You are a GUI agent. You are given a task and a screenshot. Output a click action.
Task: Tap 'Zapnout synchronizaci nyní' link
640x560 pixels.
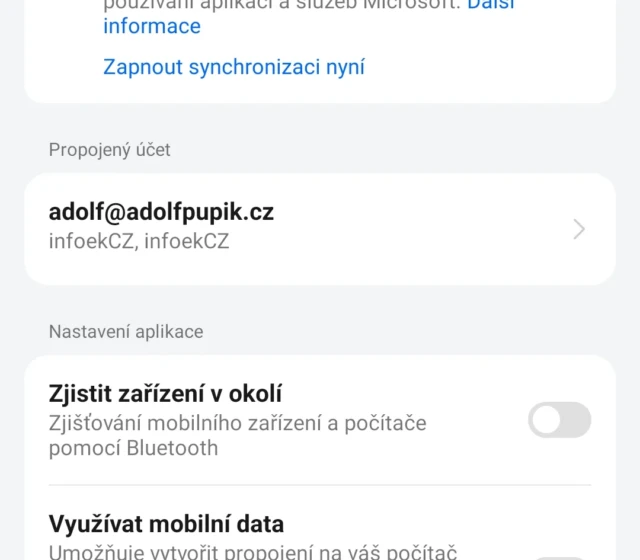click(x=234, y=67)
